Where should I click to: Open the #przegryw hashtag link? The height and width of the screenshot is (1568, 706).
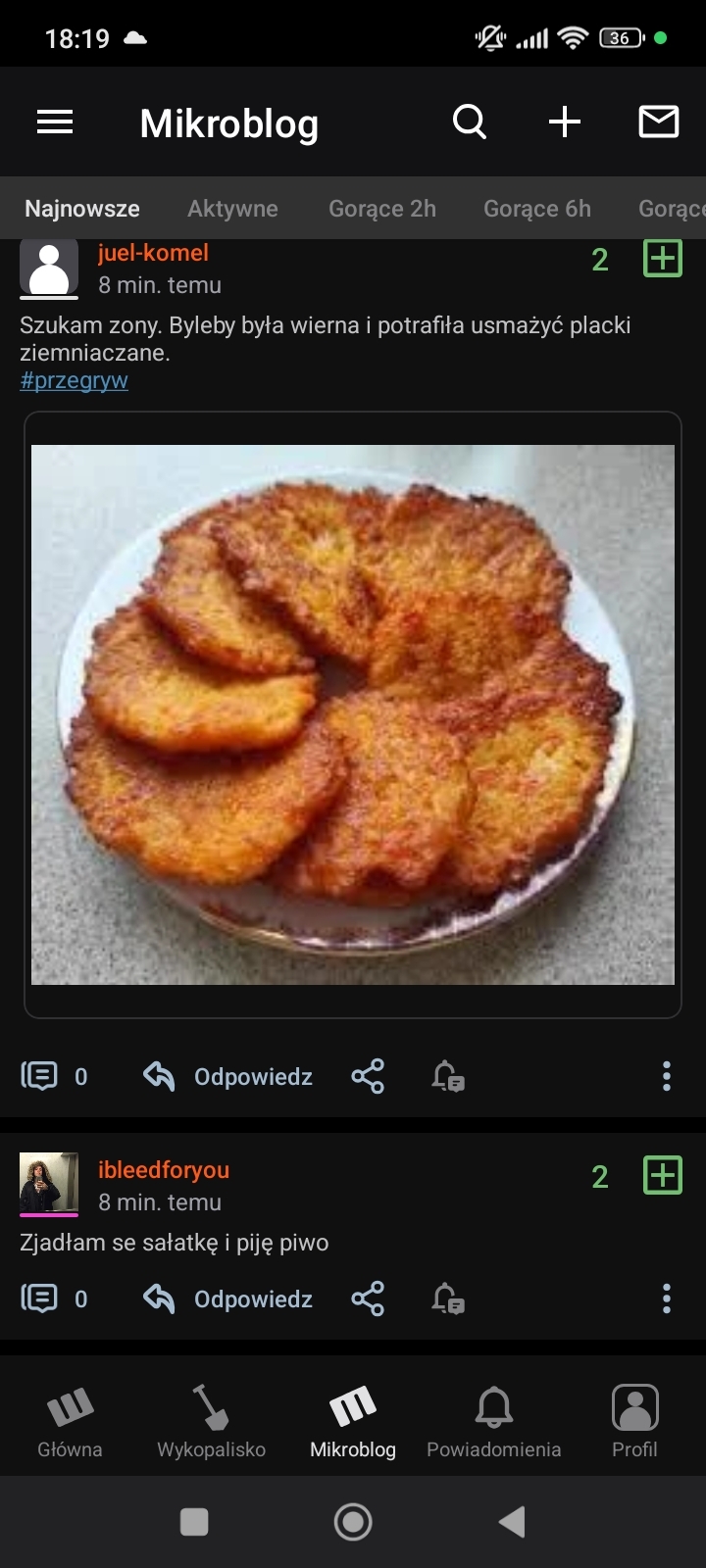click(74, 380)
